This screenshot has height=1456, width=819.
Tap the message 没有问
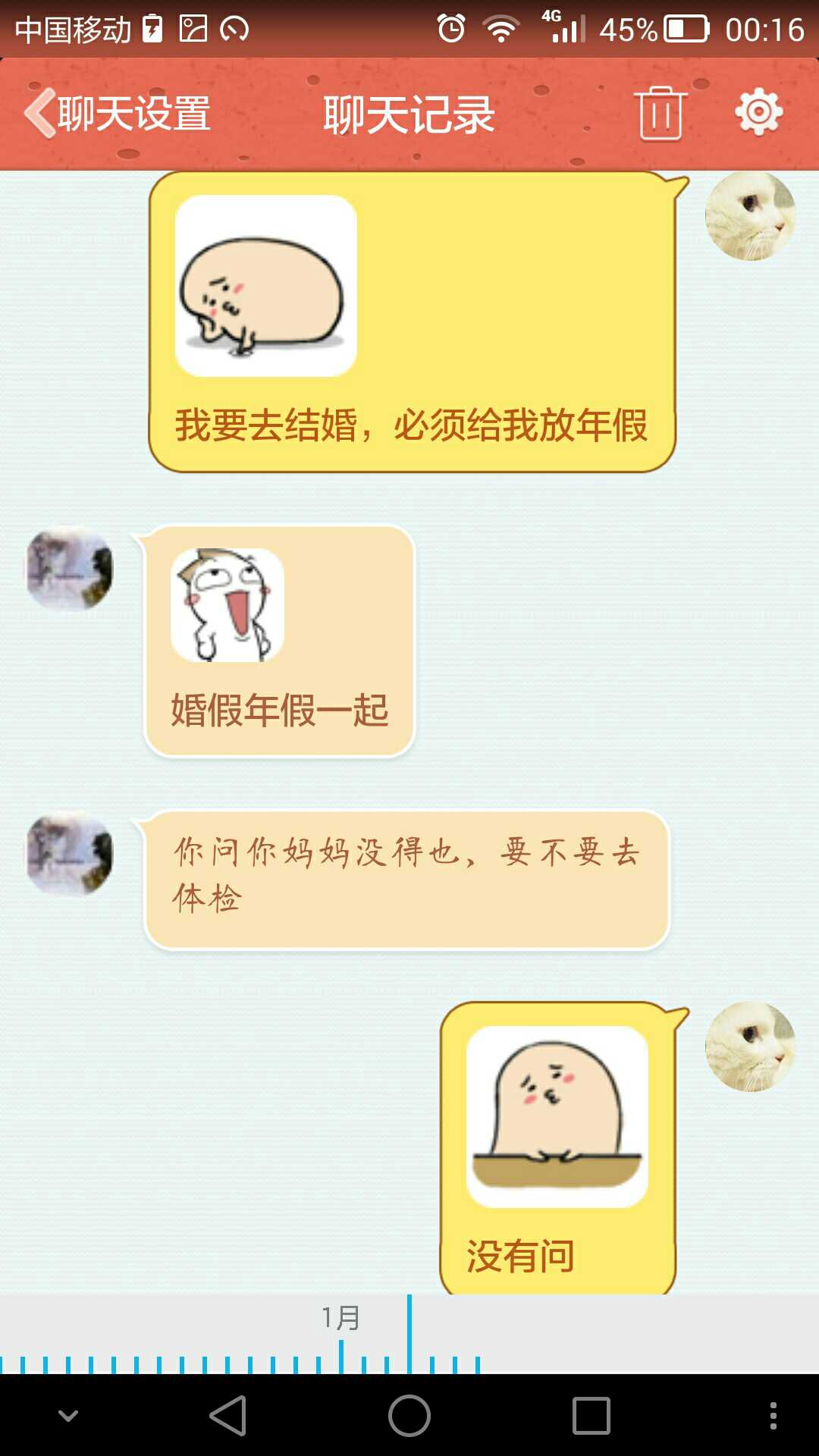tap(520, 1255)
